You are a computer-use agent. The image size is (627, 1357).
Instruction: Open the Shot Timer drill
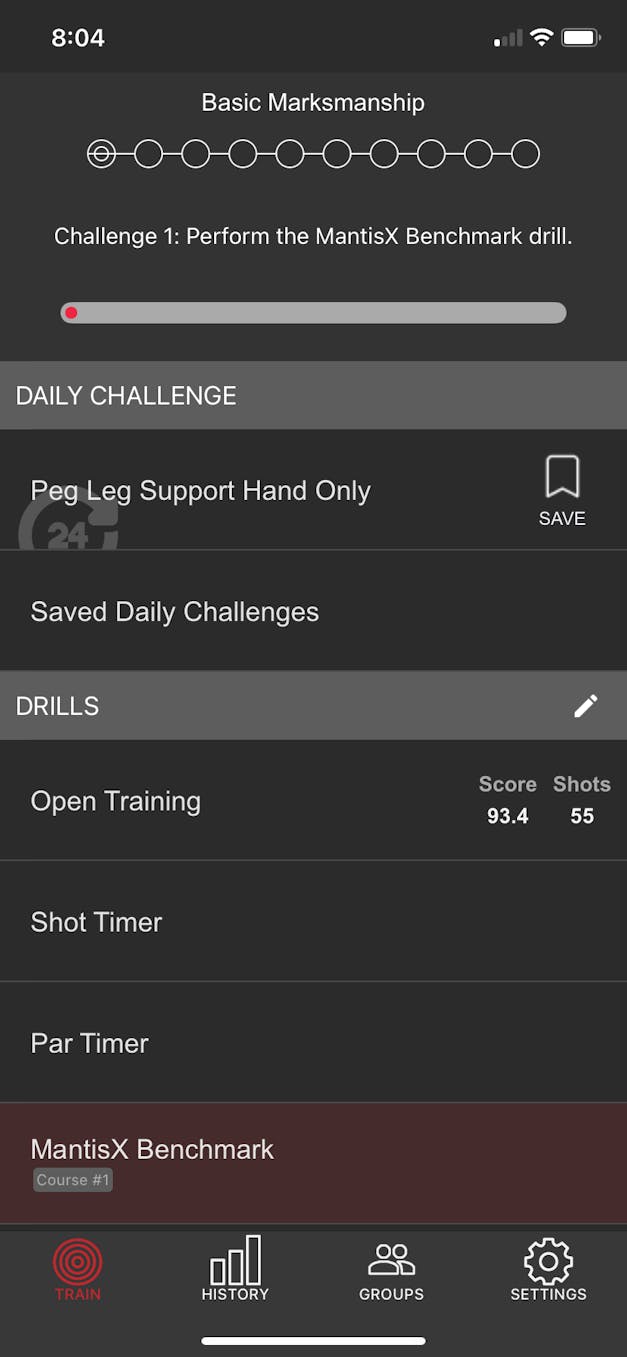click(x=97, y=922)
